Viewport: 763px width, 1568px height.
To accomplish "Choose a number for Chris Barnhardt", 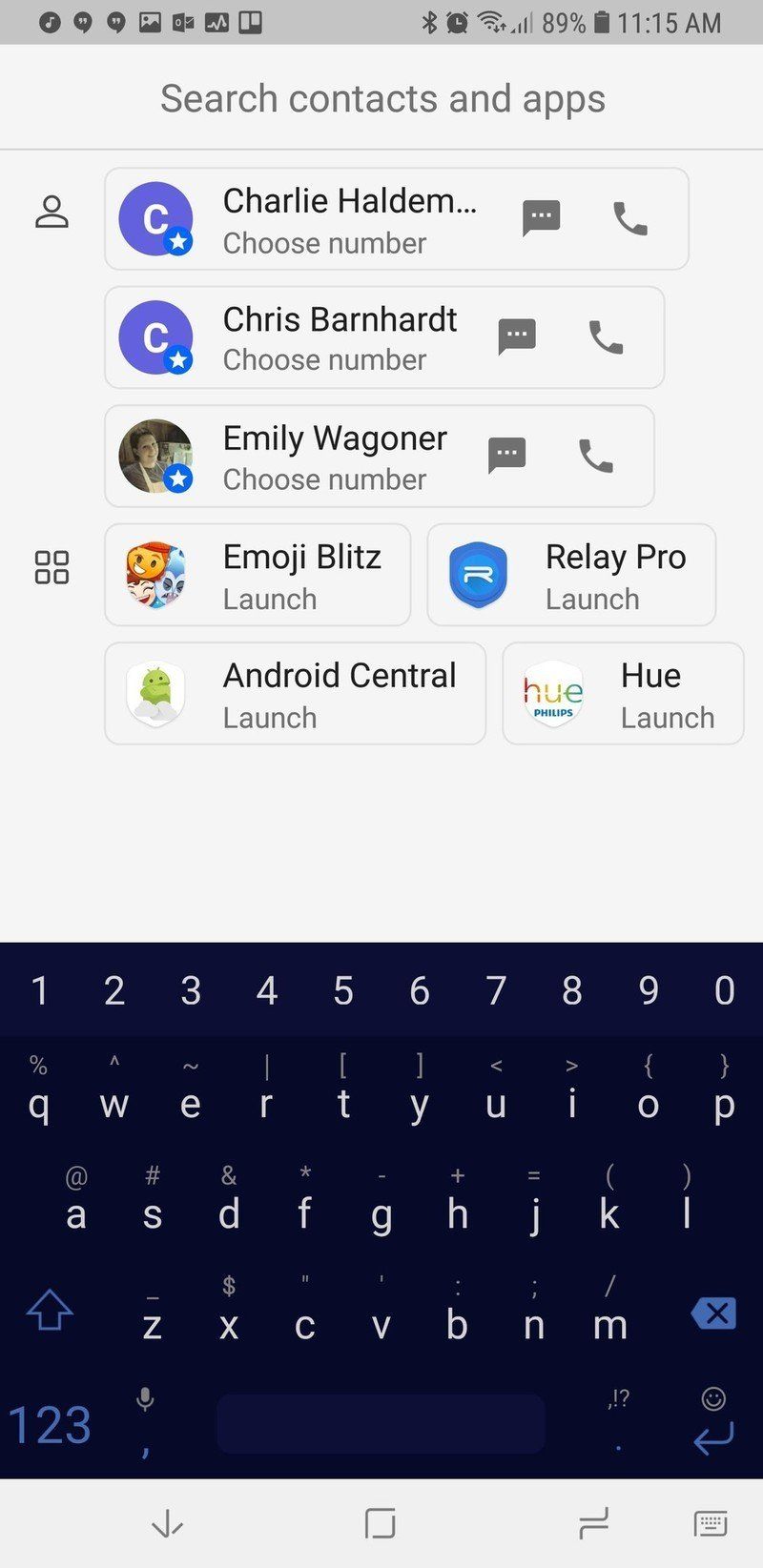I will pyautogui.click(x=323, y=359).
